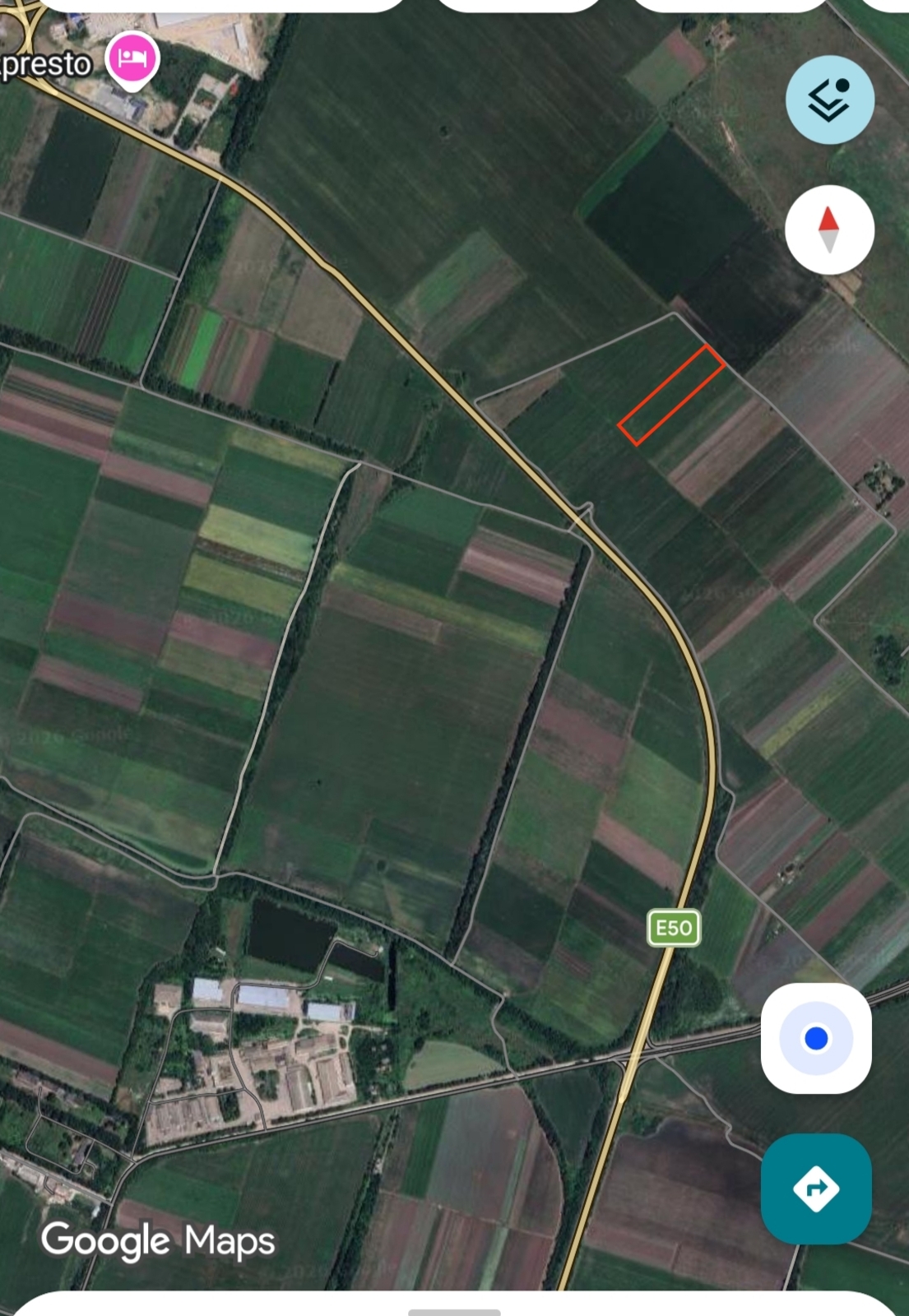Center map on my current location

pyautogui.click(x=816, y=1038)
